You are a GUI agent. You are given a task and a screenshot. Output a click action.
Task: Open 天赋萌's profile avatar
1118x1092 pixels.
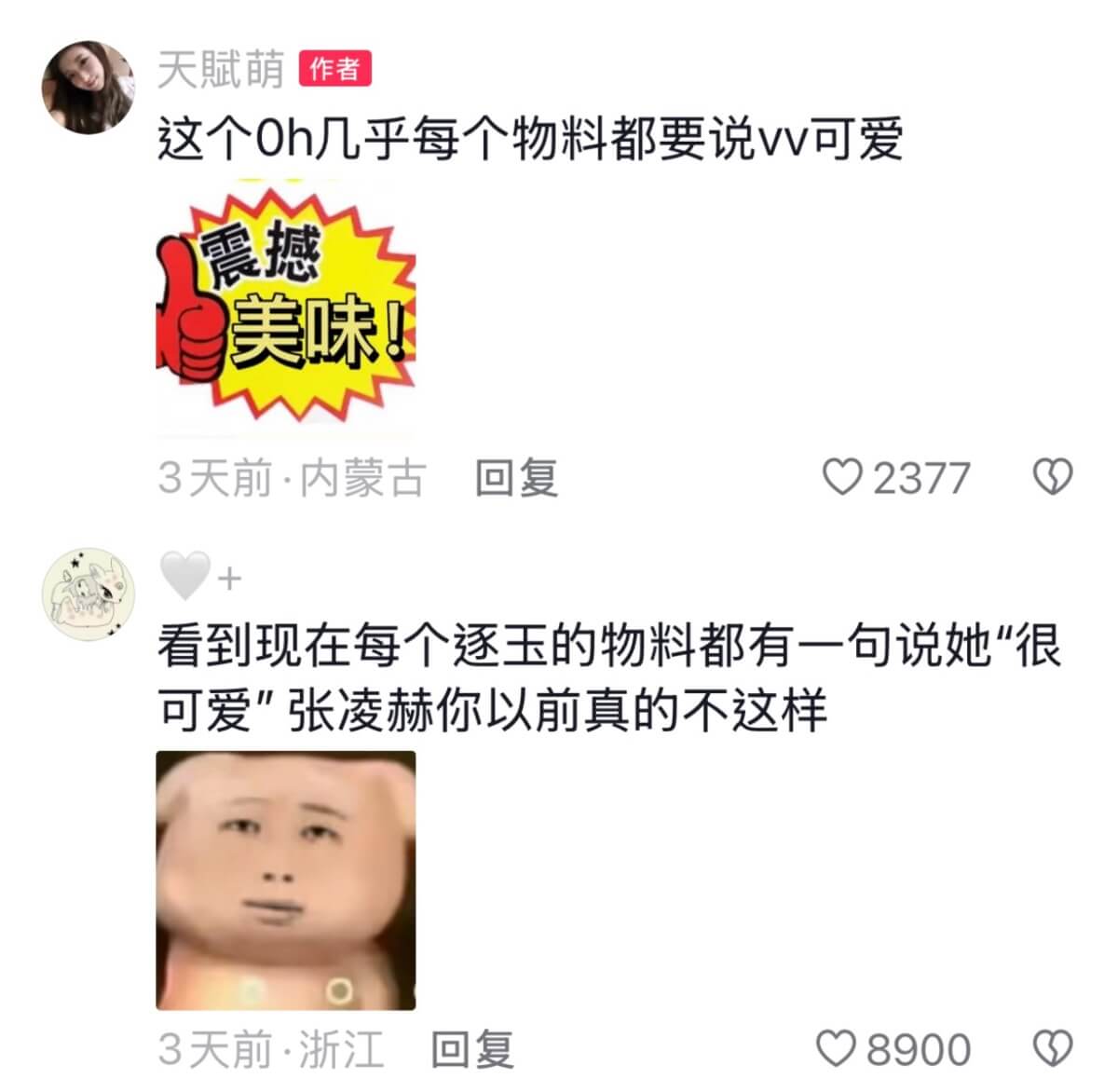tap(88, 87)
